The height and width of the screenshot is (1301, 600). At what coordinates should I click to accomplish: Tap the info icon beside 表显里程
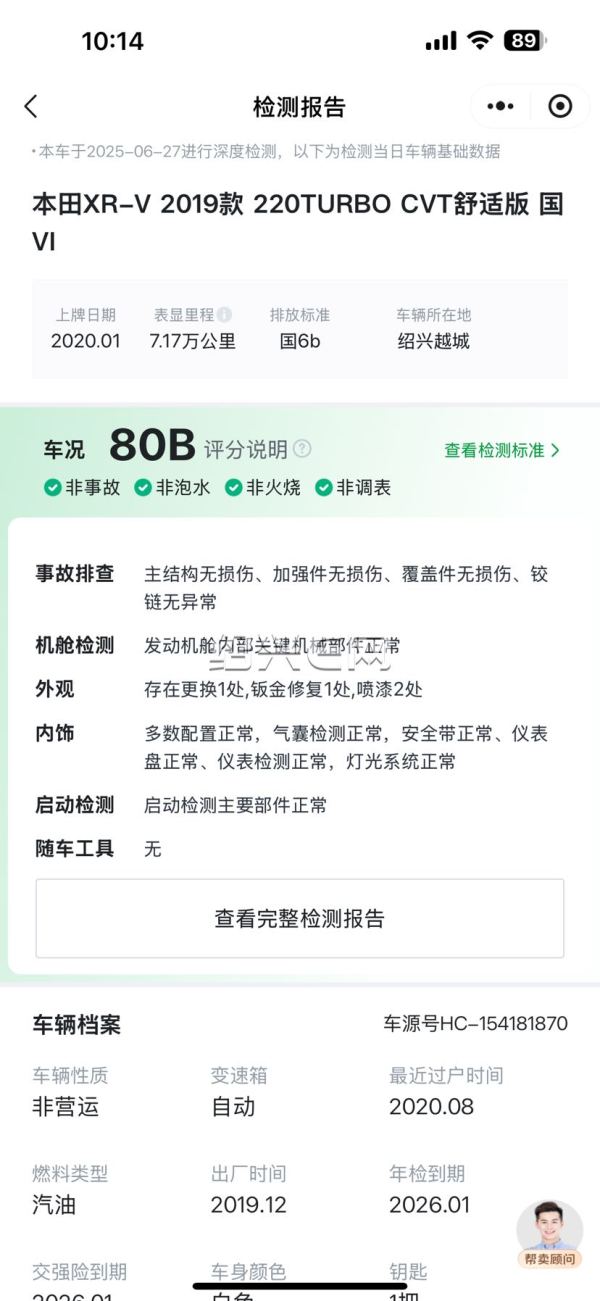click(x=225, y=314)
